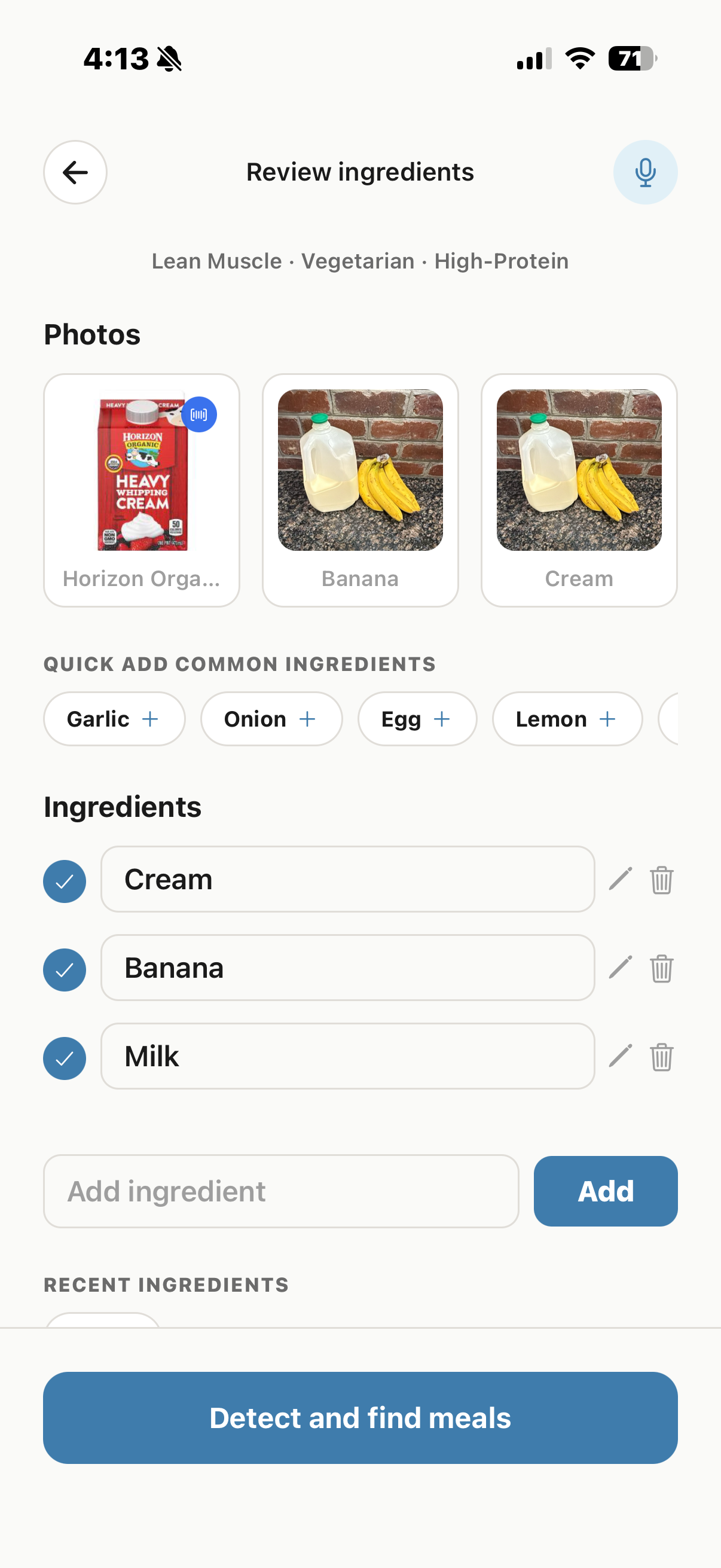Uncheck the Cream ingredient
721x1568 pixels.
[65, 881]
